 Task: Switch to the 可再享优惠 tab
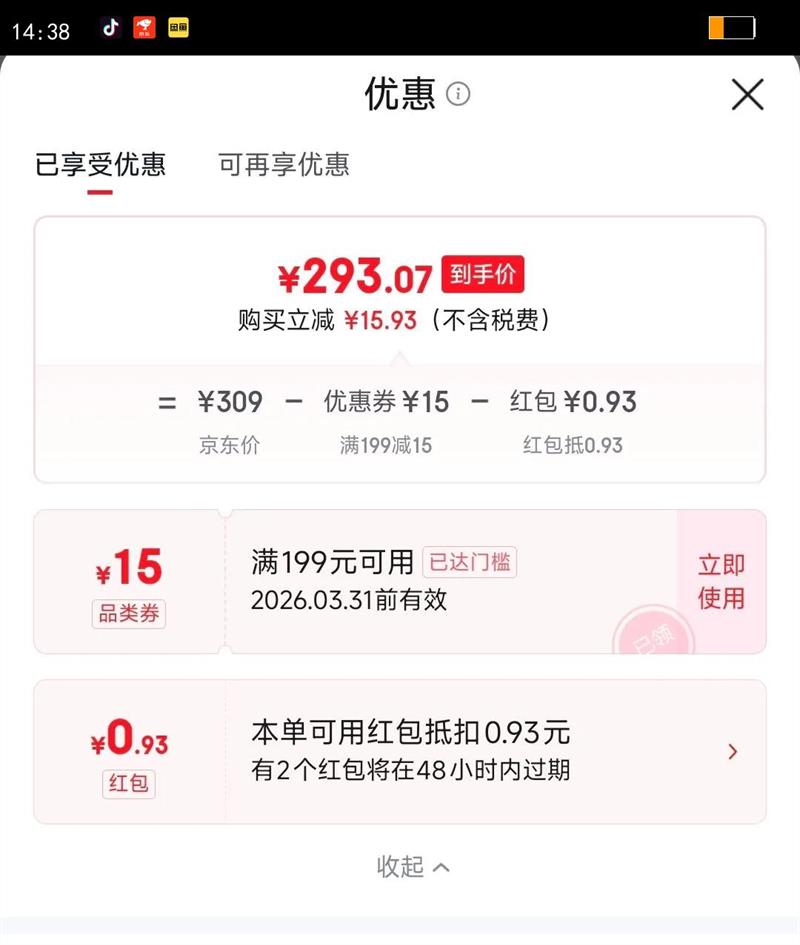[284, 164]
